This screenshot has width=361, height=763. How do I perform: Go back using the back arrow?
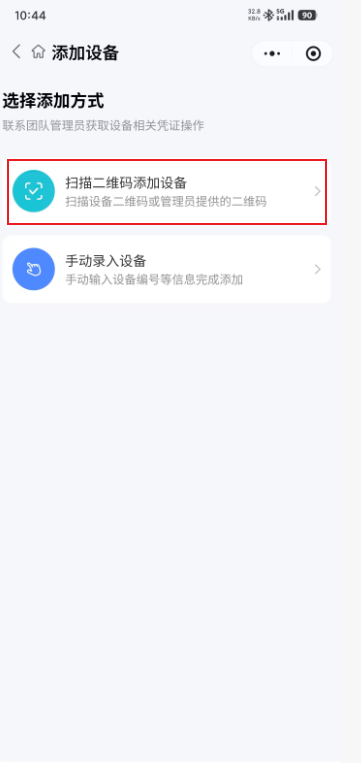coord(17,52)
